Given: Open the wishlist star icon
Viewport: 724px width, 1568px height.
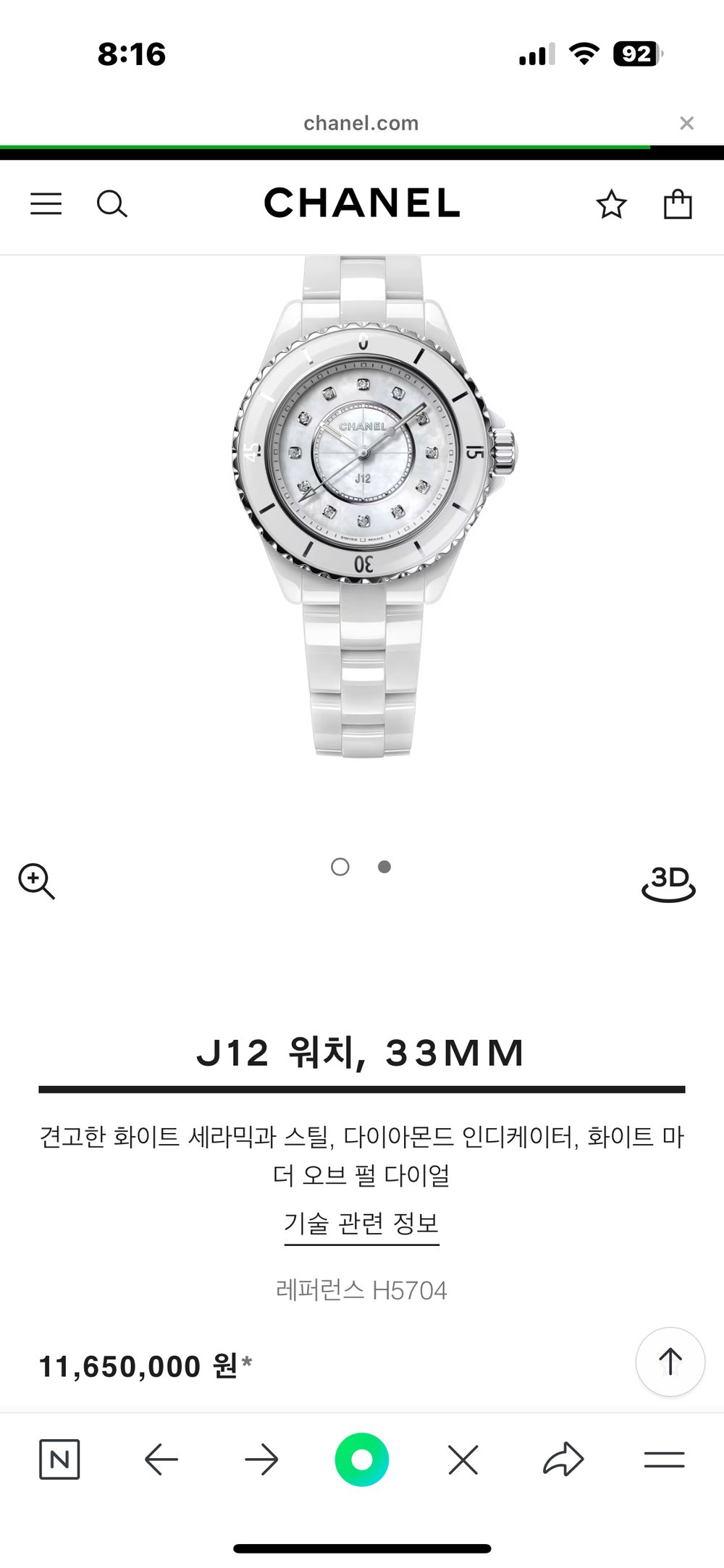Looking at the screenshot, I should click(611, 205).
